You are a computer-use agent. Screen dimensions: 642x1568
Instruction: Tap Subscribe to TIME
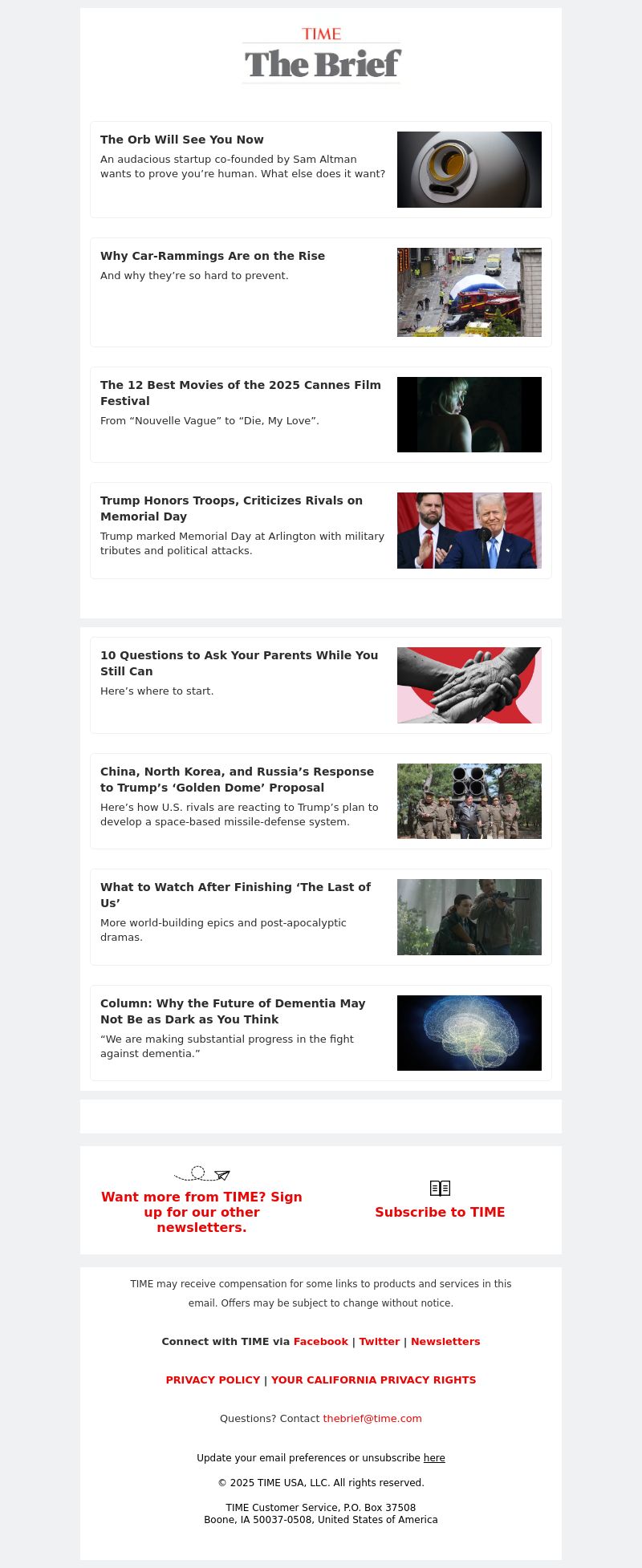point(440,1212)
